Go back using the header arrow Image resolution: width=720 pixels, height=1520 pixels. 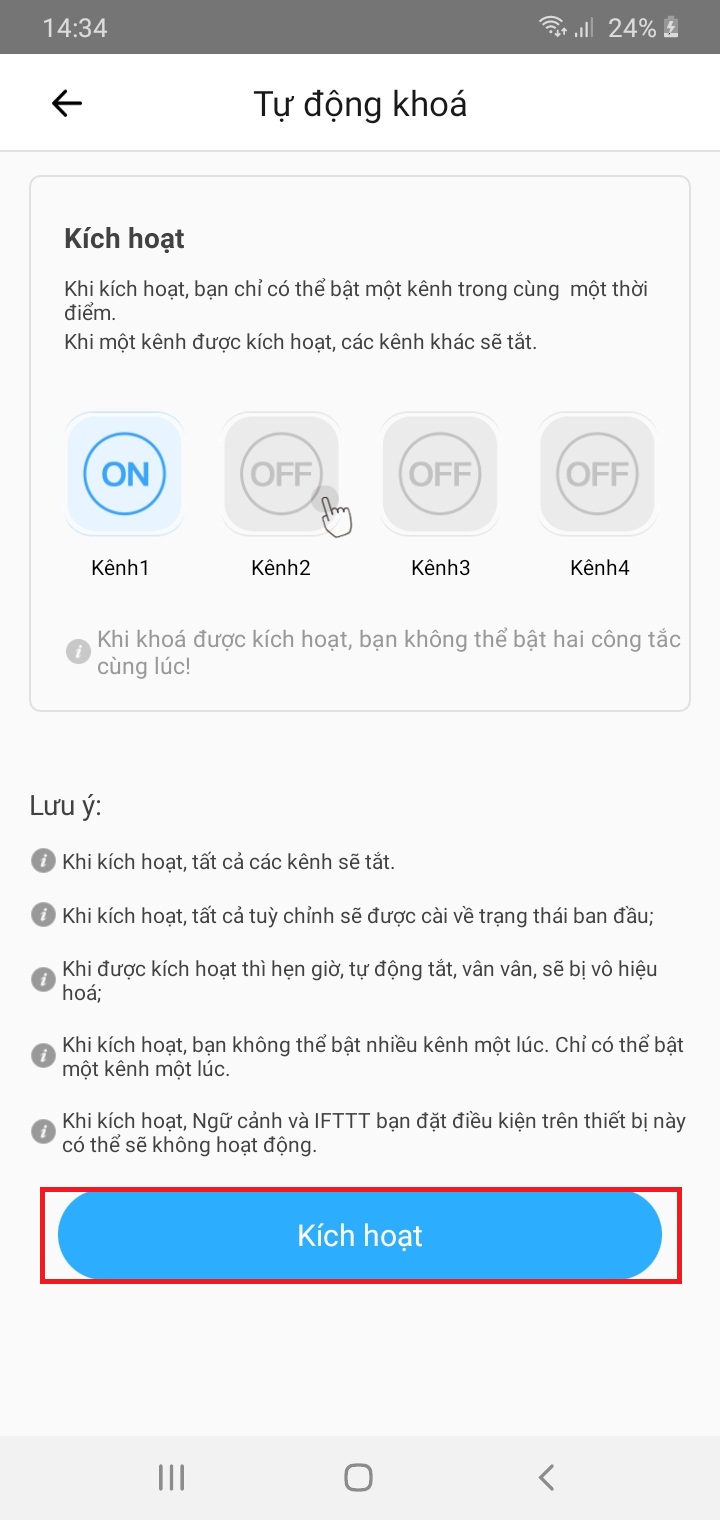pyautogui.click(x=67, y=103)
